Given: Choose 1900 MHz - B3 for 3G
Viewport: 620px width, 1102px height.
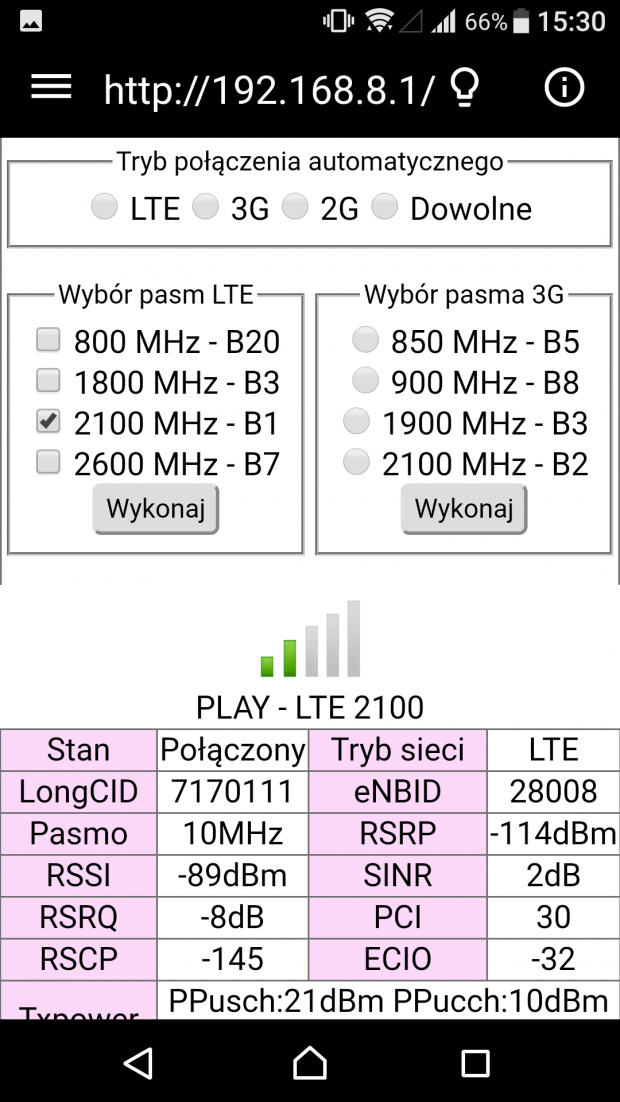Looking at the screenshot, I should coord(356,421).
